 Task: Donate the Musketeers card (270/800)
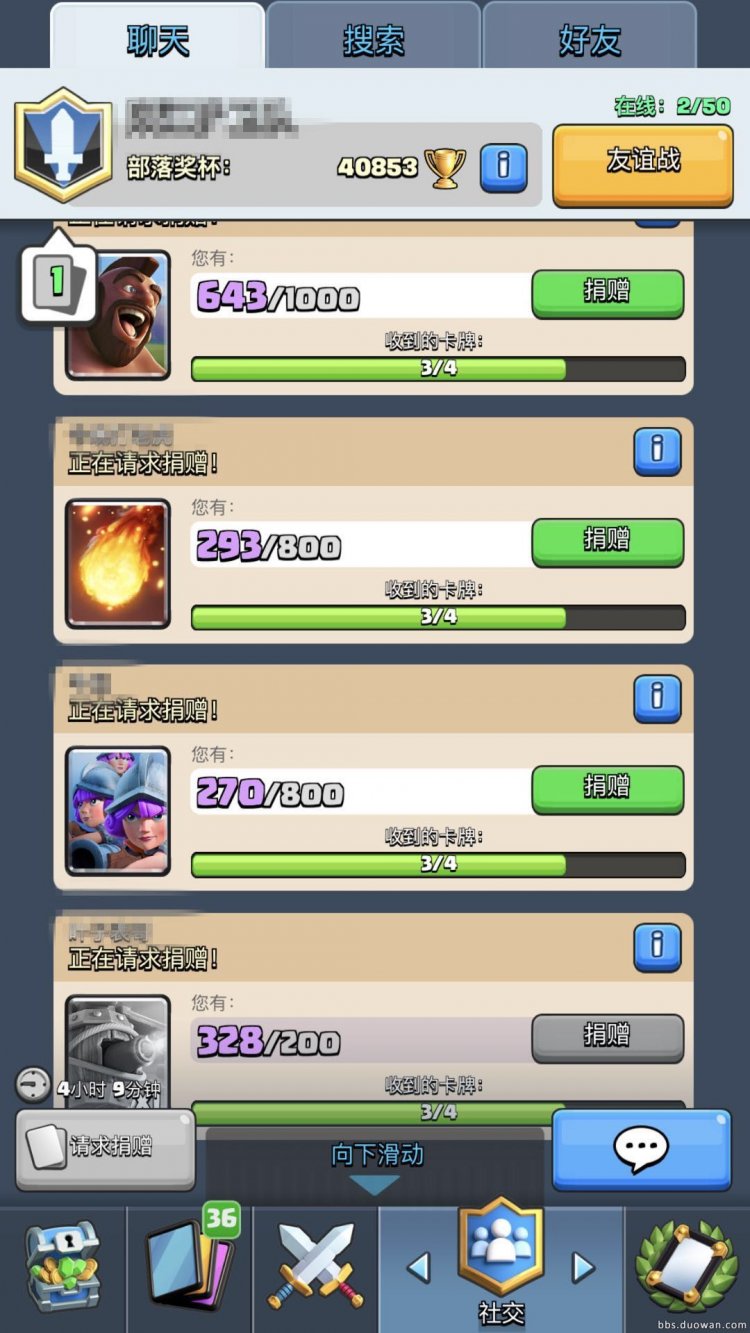tap(607, 787)
